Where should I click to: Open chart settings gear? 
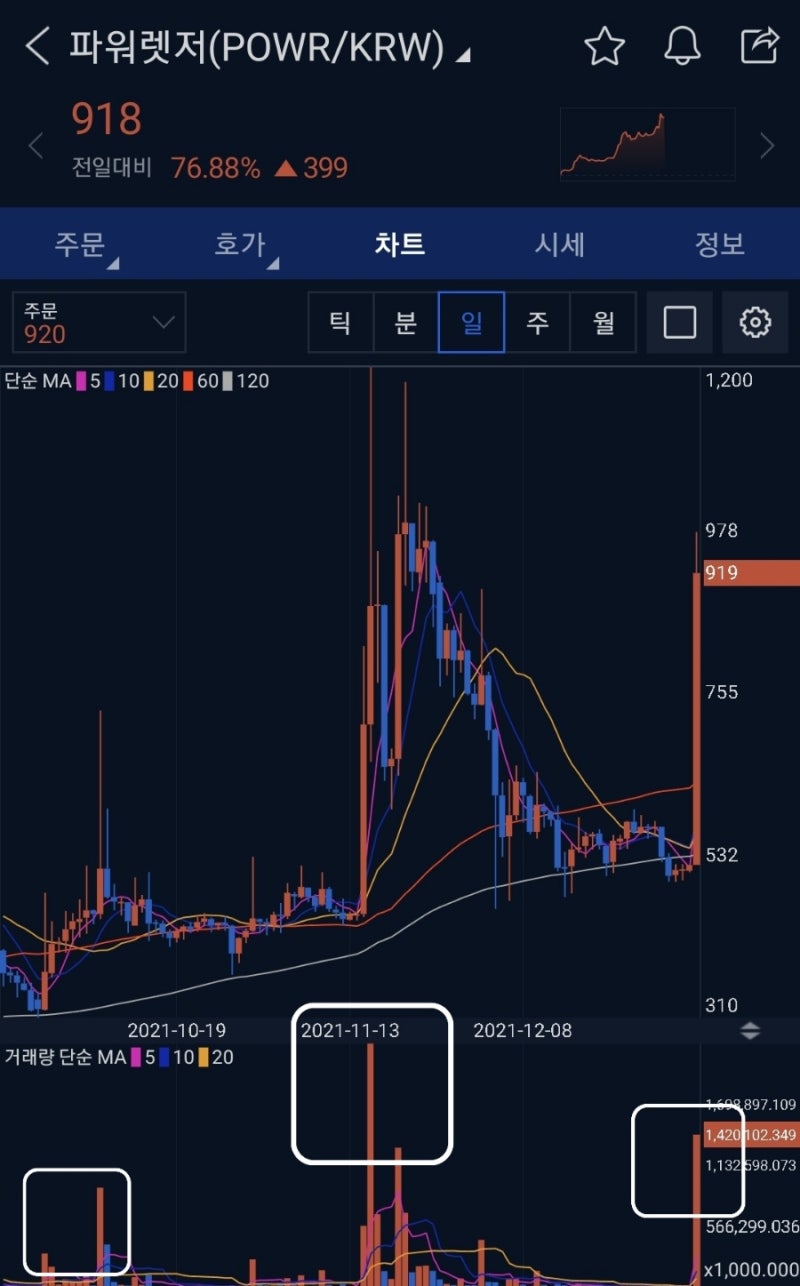(x=755, y=322)
